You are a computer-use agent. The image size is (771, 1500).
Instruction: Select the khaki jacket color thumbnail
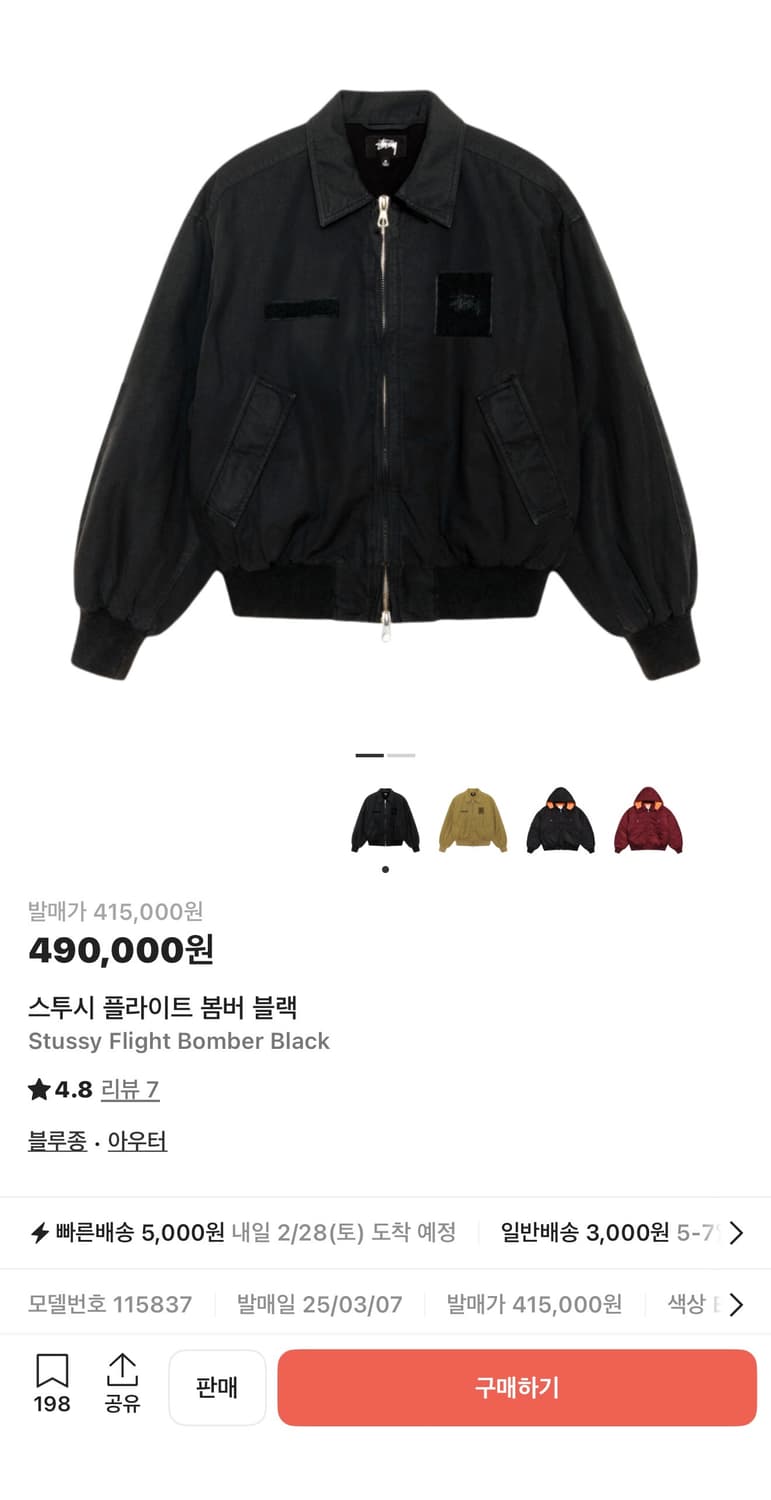point(472,818)
